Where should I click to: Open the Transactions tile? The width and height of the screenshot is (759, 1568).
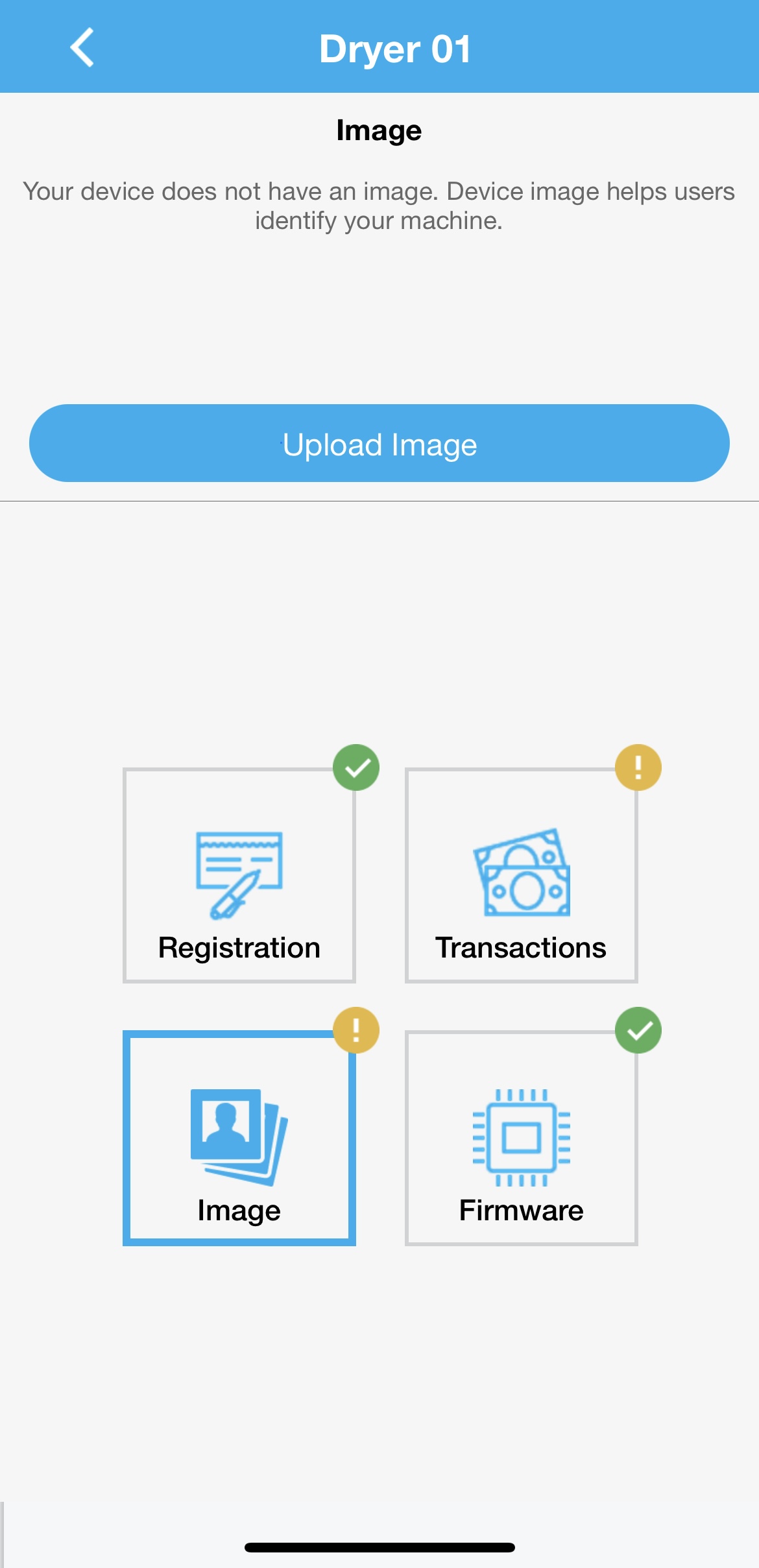pos(521,876)
